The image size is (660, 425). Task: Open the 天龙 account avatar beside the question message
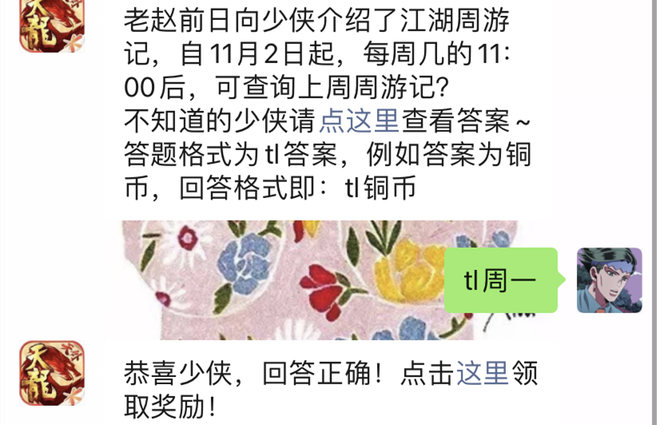click(49, 25)
